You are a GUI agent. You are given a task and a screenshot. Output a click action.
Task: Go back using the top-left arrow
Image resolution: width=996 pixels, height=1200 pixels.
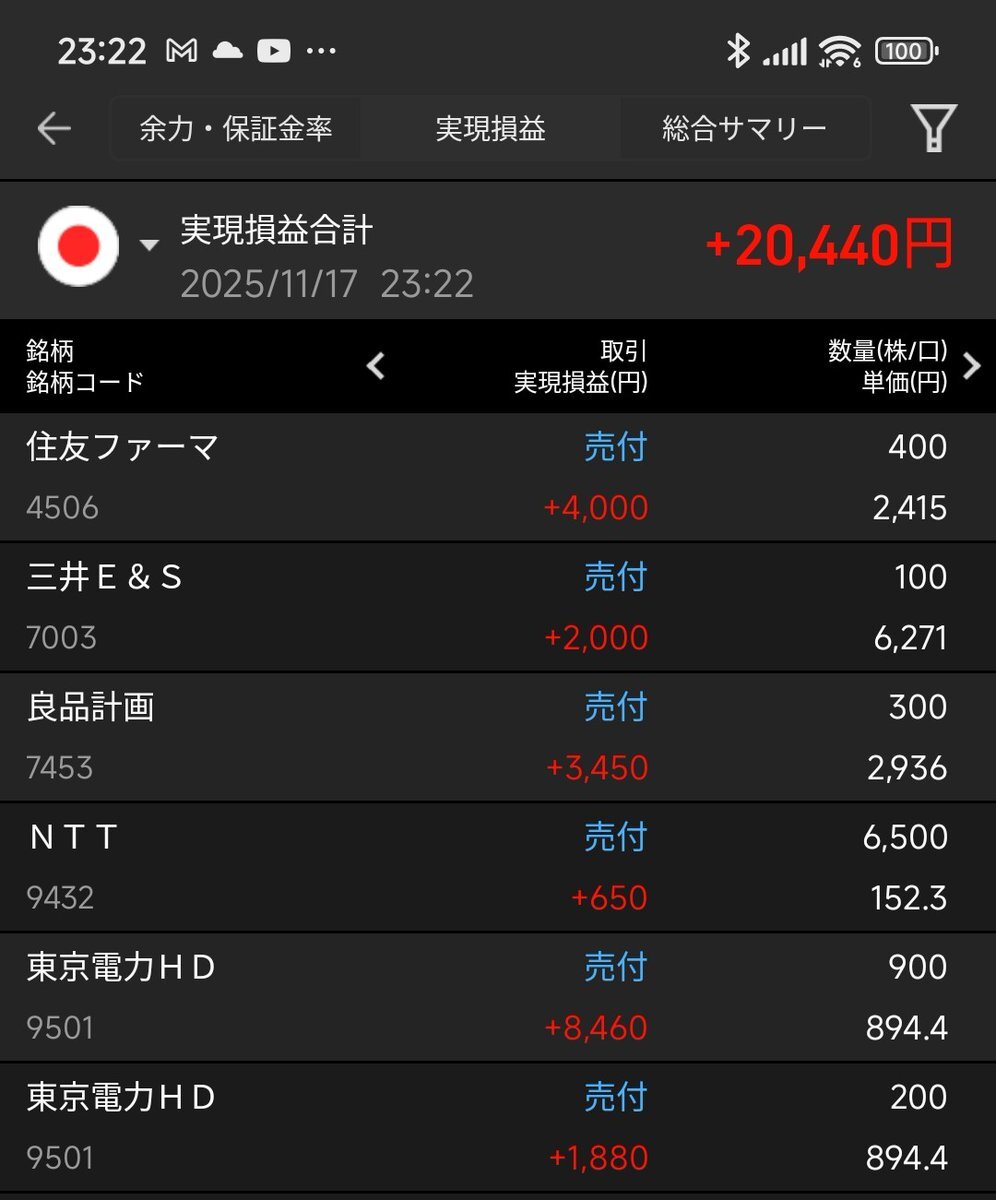(54, 128)
